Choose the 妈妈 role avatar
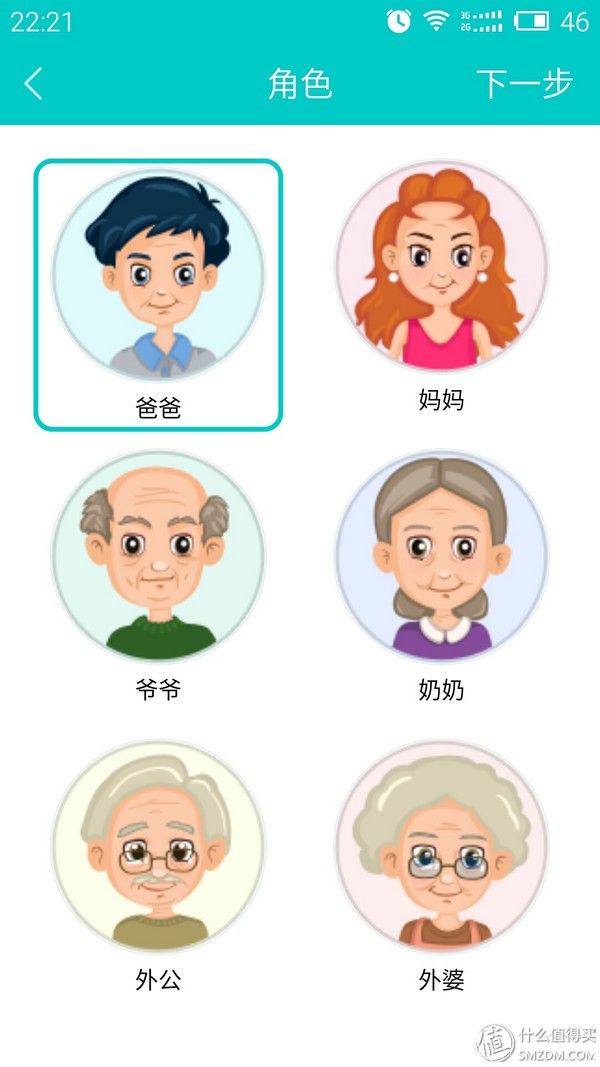 [x=441, y=267]
